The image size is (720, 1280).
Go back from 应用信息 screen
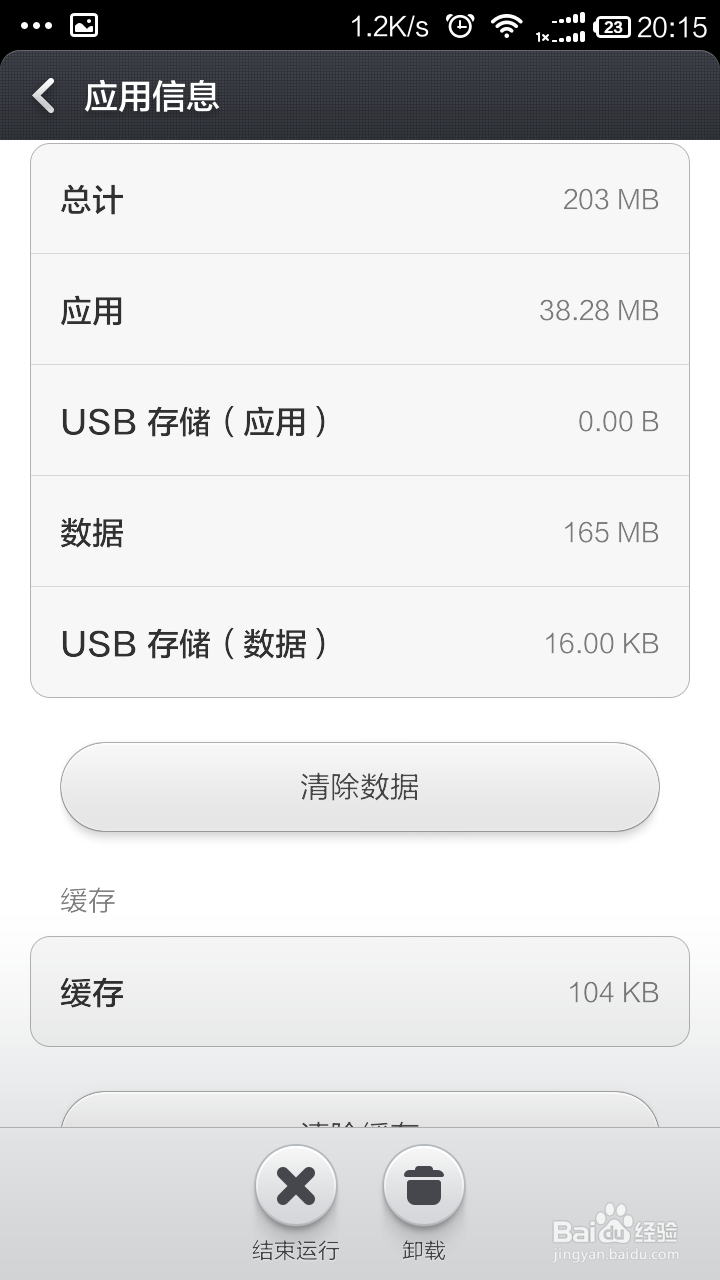(x=45, y=97)
